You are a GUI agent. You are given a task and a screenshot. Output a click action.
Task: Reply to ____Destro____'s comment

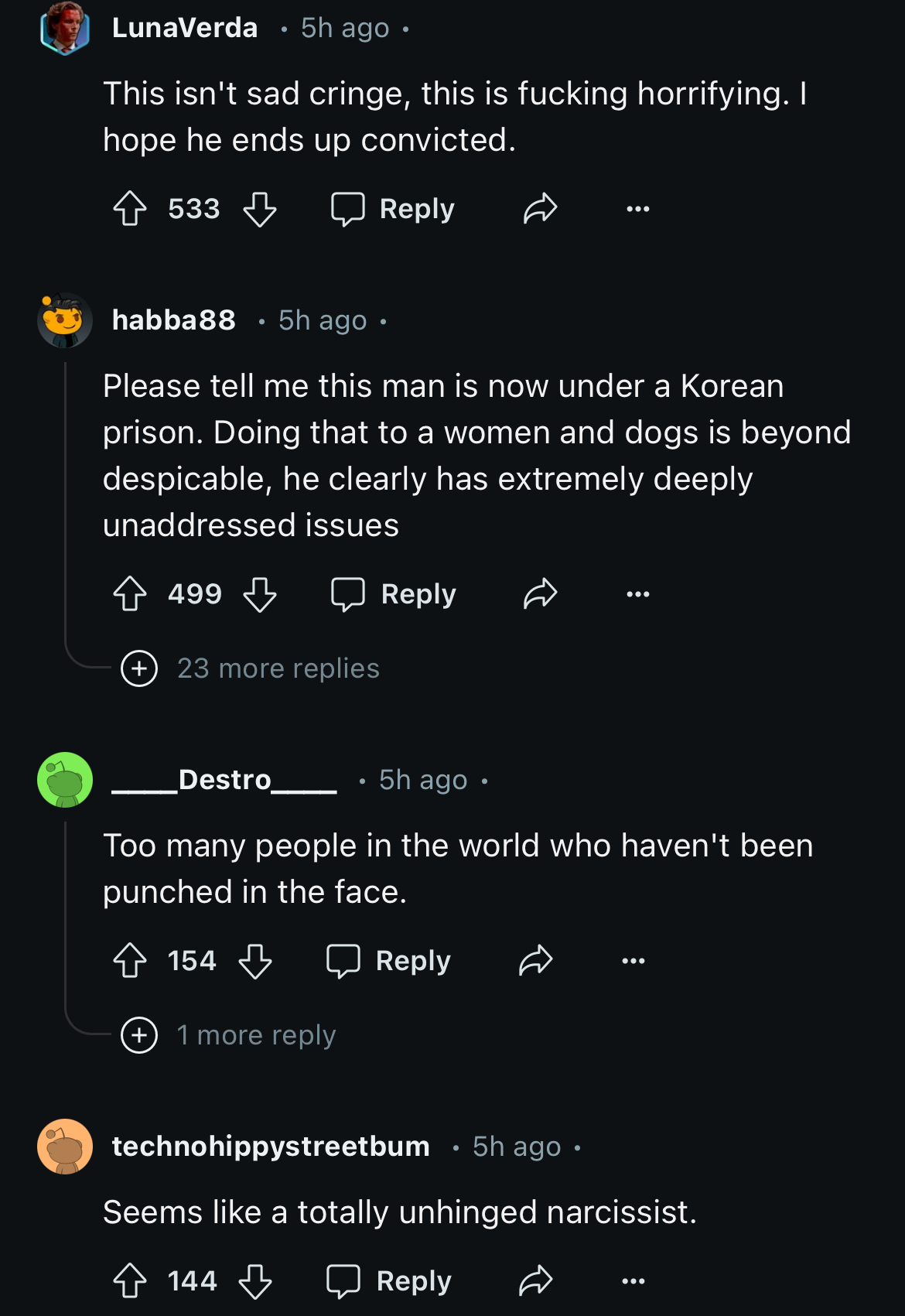[x=389, y=960]
